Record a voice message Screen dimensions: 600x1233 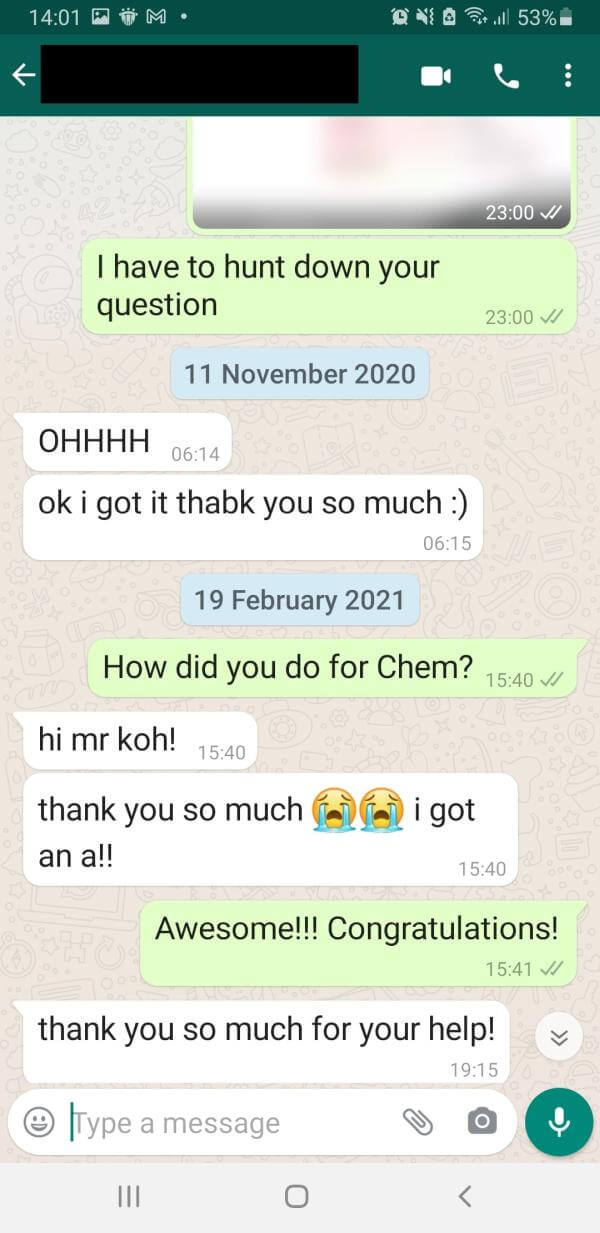pyautogui.click(x=559, y=1122)
